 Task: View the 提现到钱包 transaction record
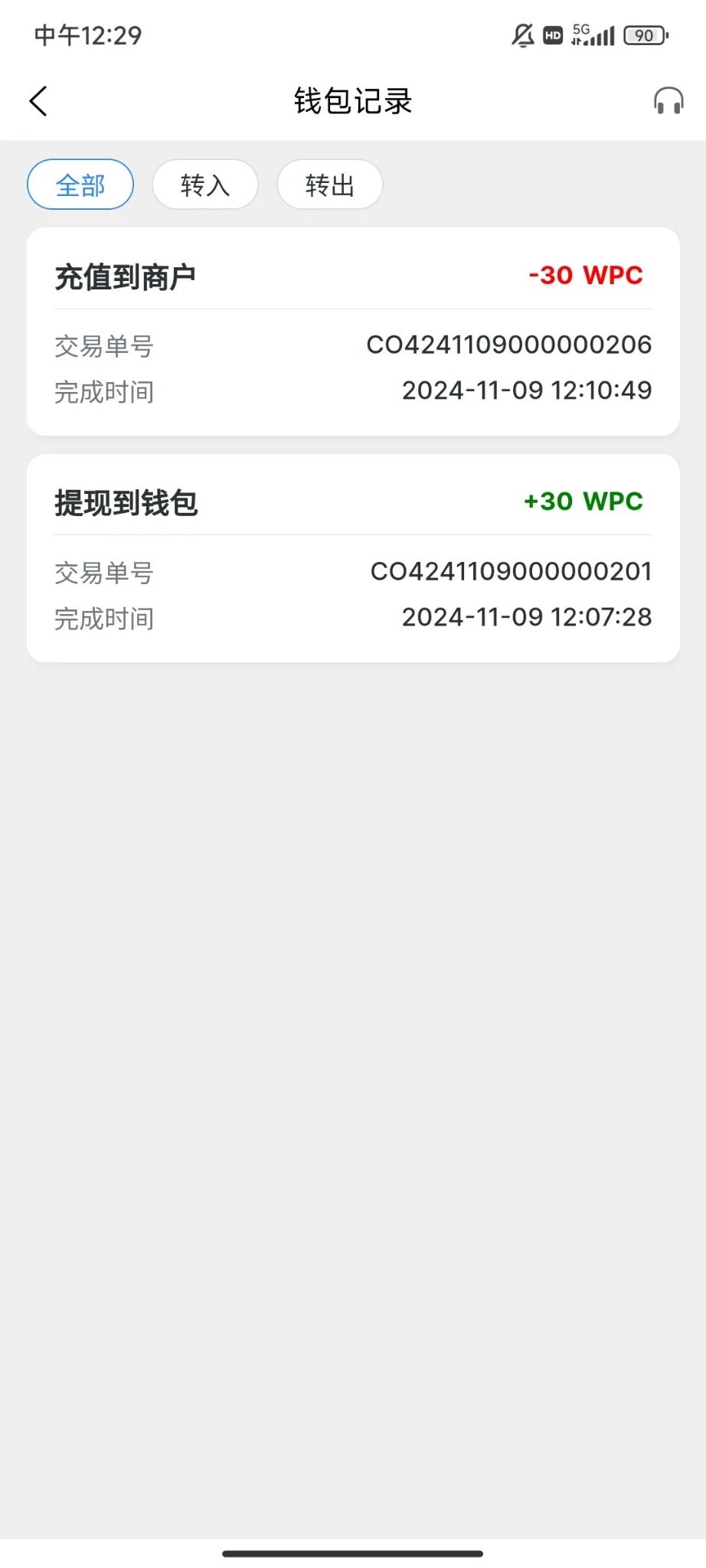pos(353,558)
